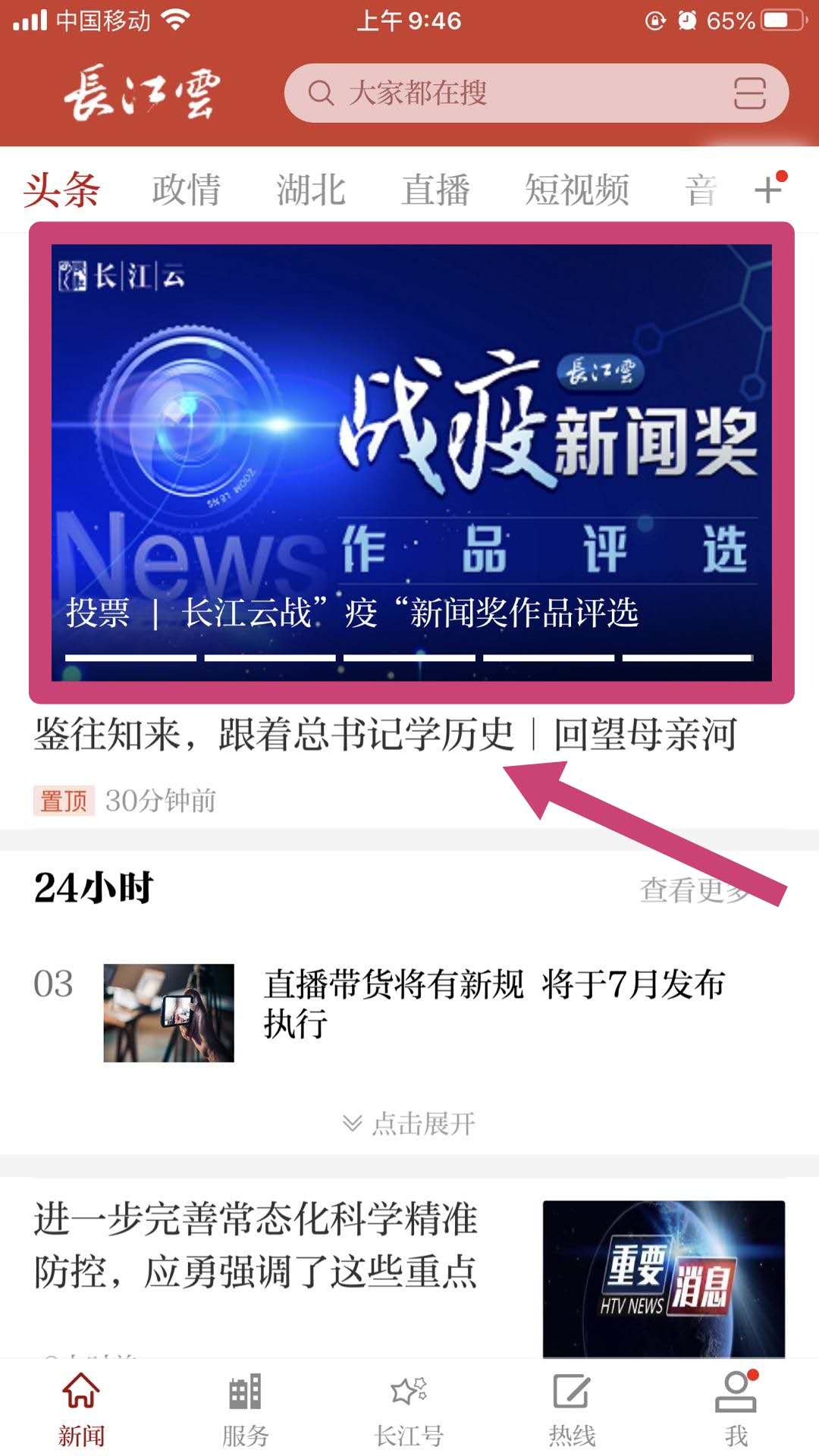Tap the 大家都在搜 search box
The width and height of the screenshot is (819, 1456).
[x=500, y=93]
